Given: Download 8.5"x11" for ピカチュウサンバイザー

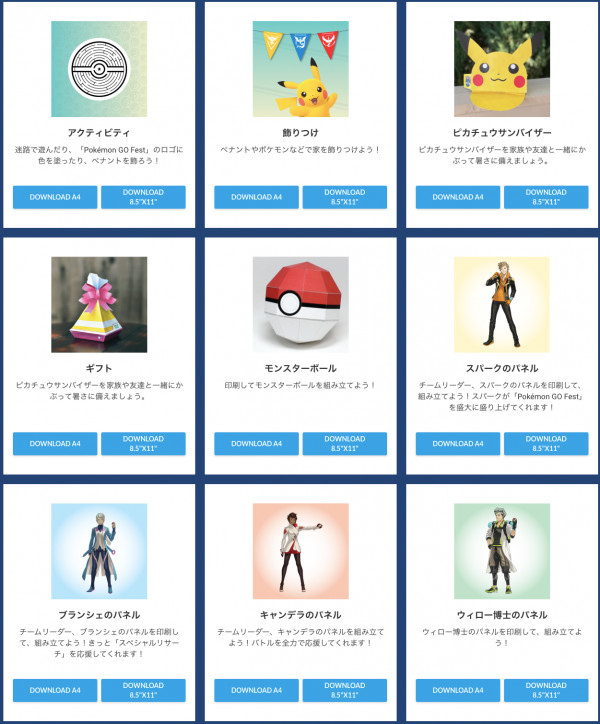Looking at the screenshot, I should pos(546,197).
